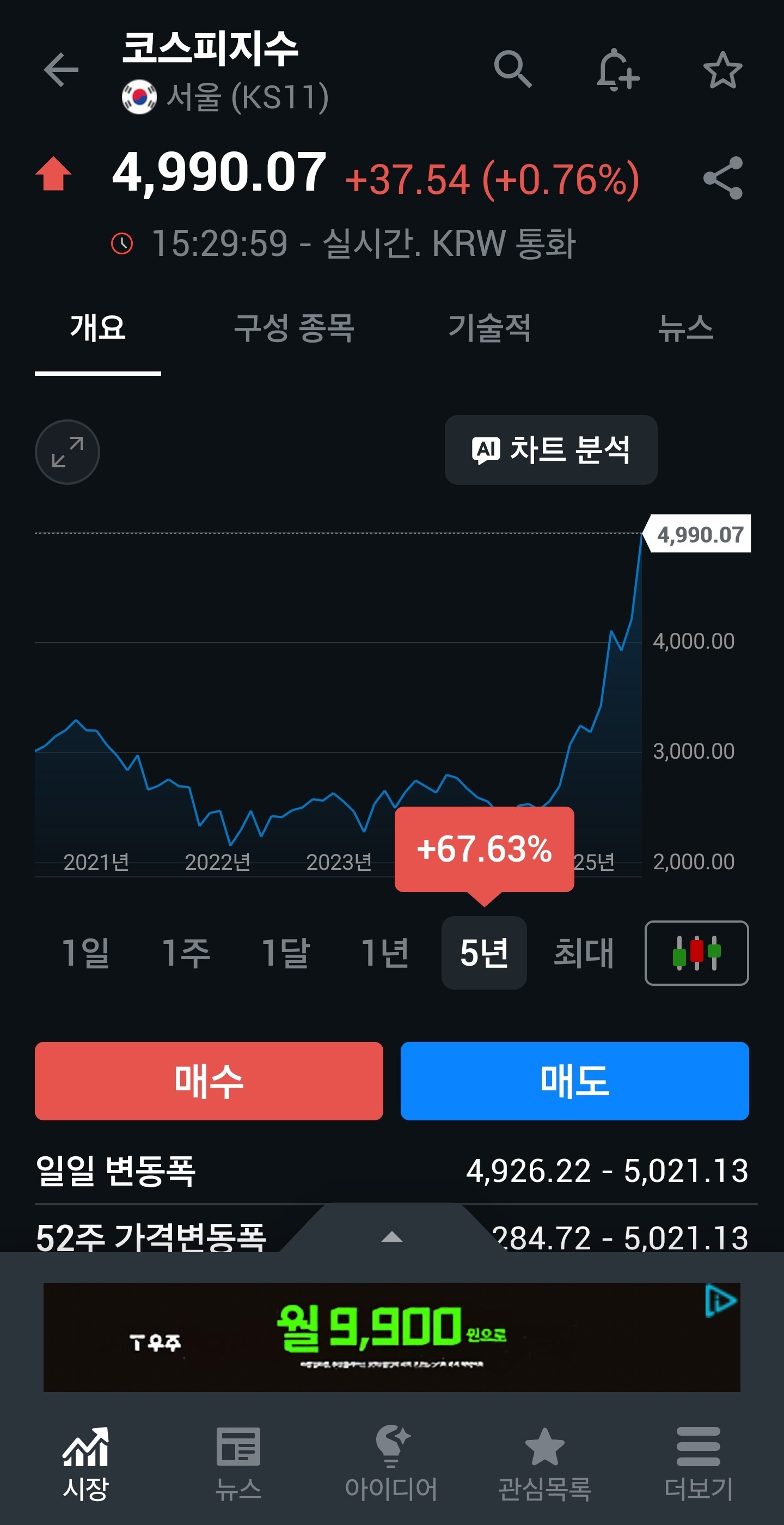784x1525 pixels.
Task: Tap the blue 매도 button
Action: click(x=574, y=1081)
